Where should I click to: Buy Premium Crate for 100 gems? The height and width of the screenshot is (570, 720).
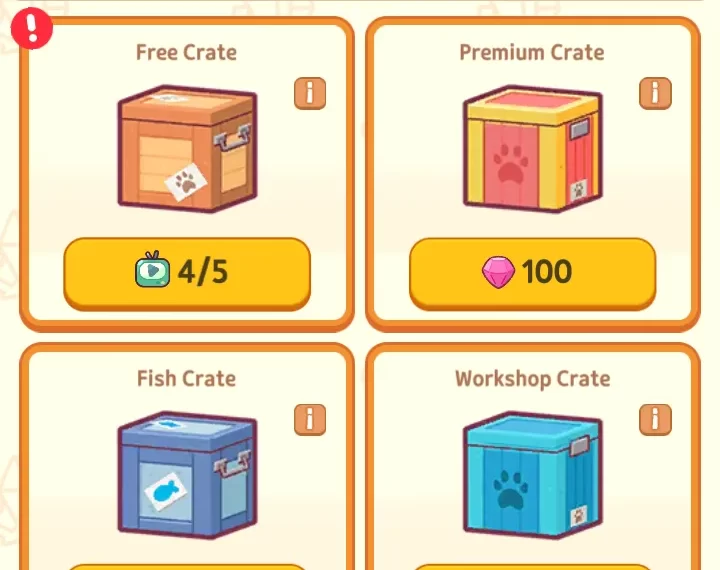click(532, 272)
